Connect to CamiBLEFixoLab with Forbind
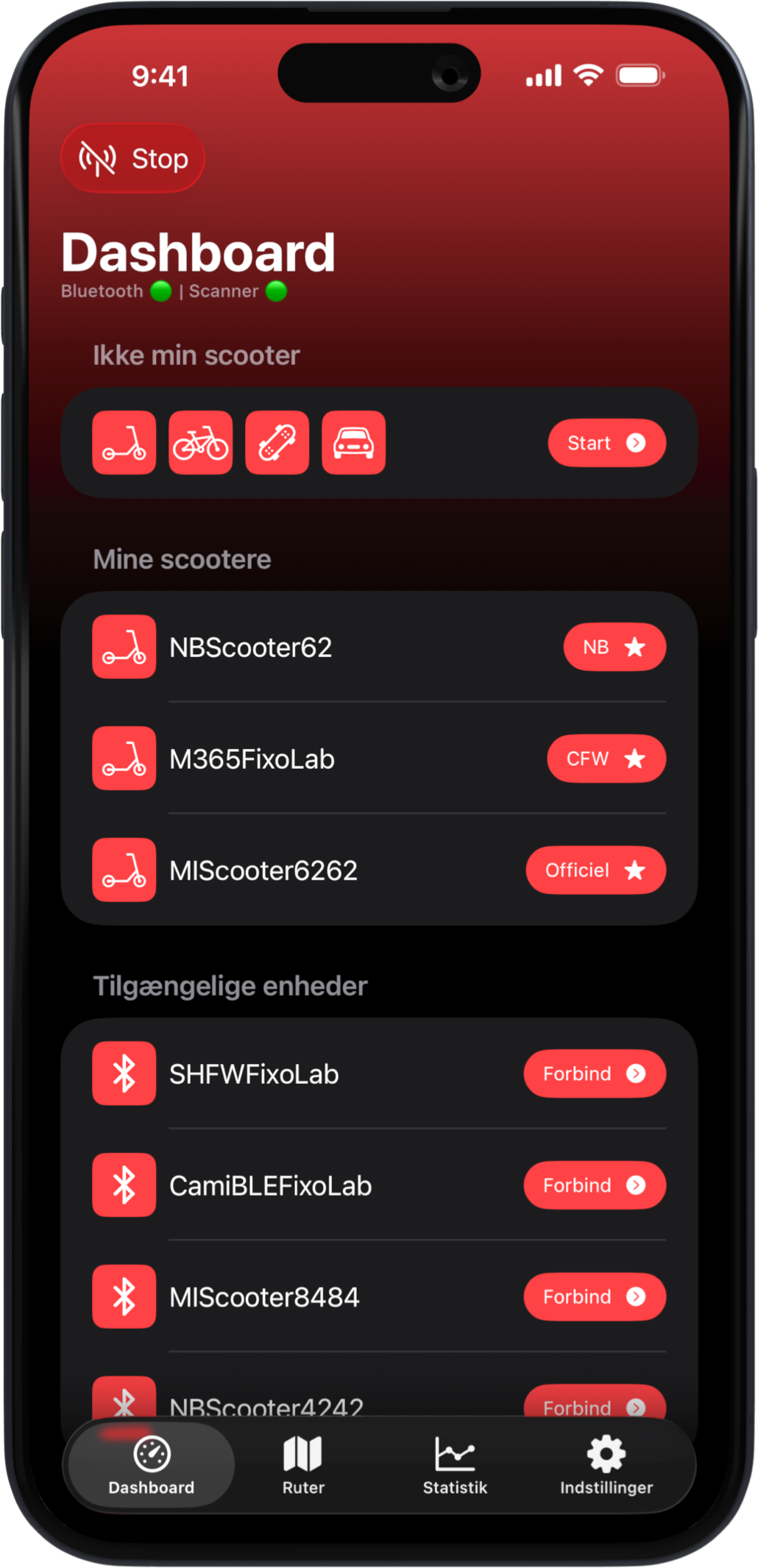 595,1185
